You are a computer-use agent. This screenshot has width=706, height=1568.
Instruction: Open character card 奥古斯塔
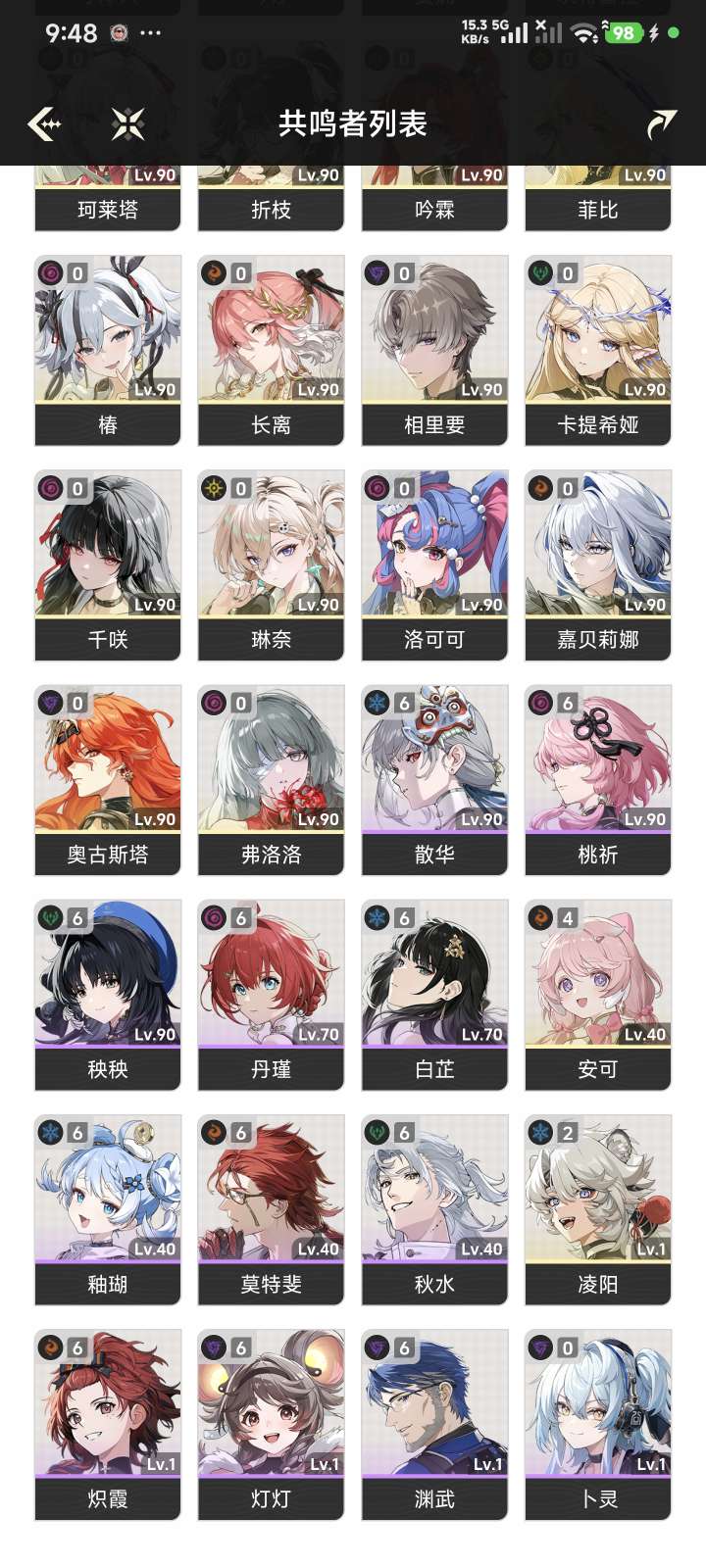coord(108,779)
